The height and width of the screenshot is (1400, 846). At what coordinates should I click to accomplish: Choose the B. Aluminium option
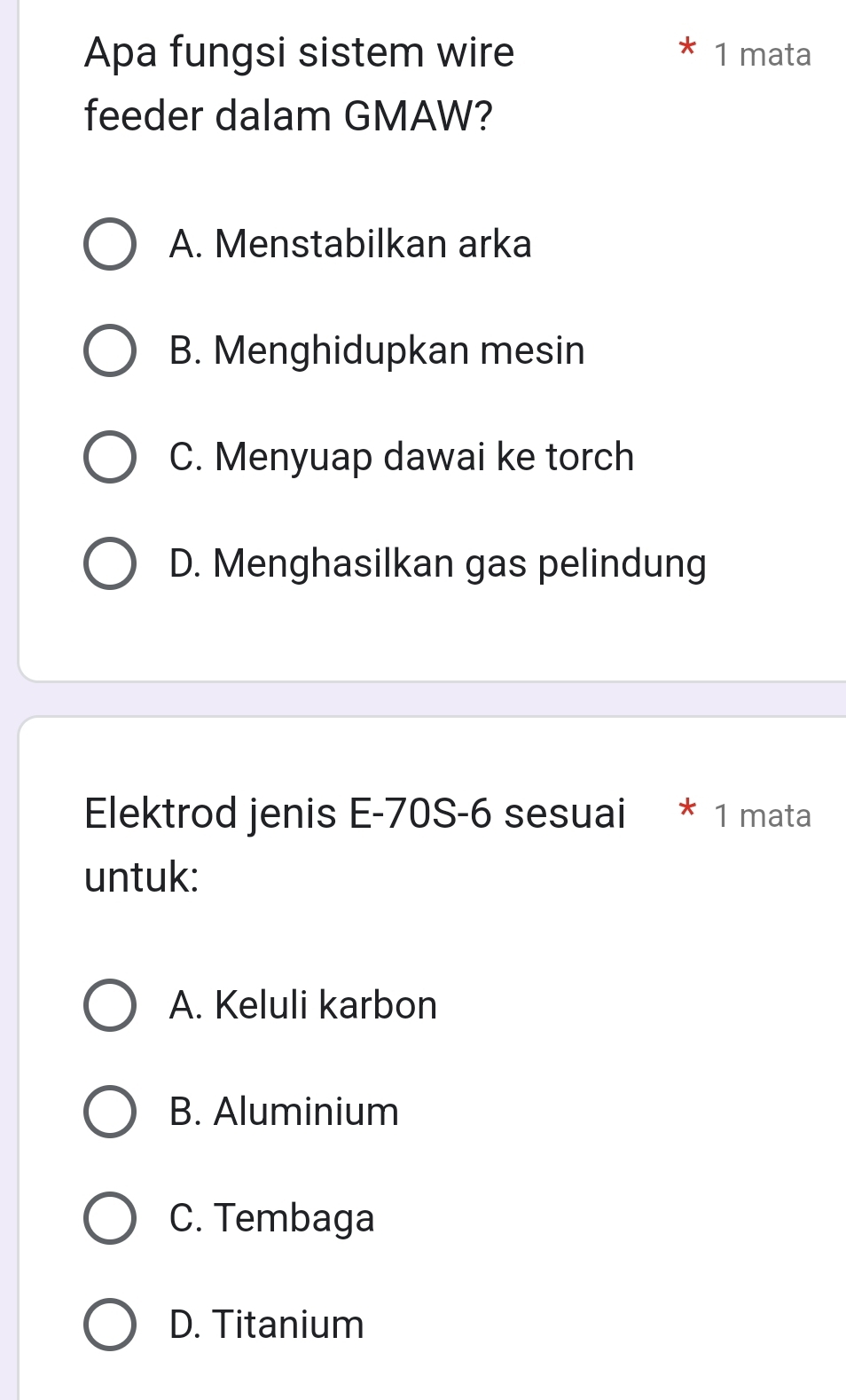(x=110, y=1112)
